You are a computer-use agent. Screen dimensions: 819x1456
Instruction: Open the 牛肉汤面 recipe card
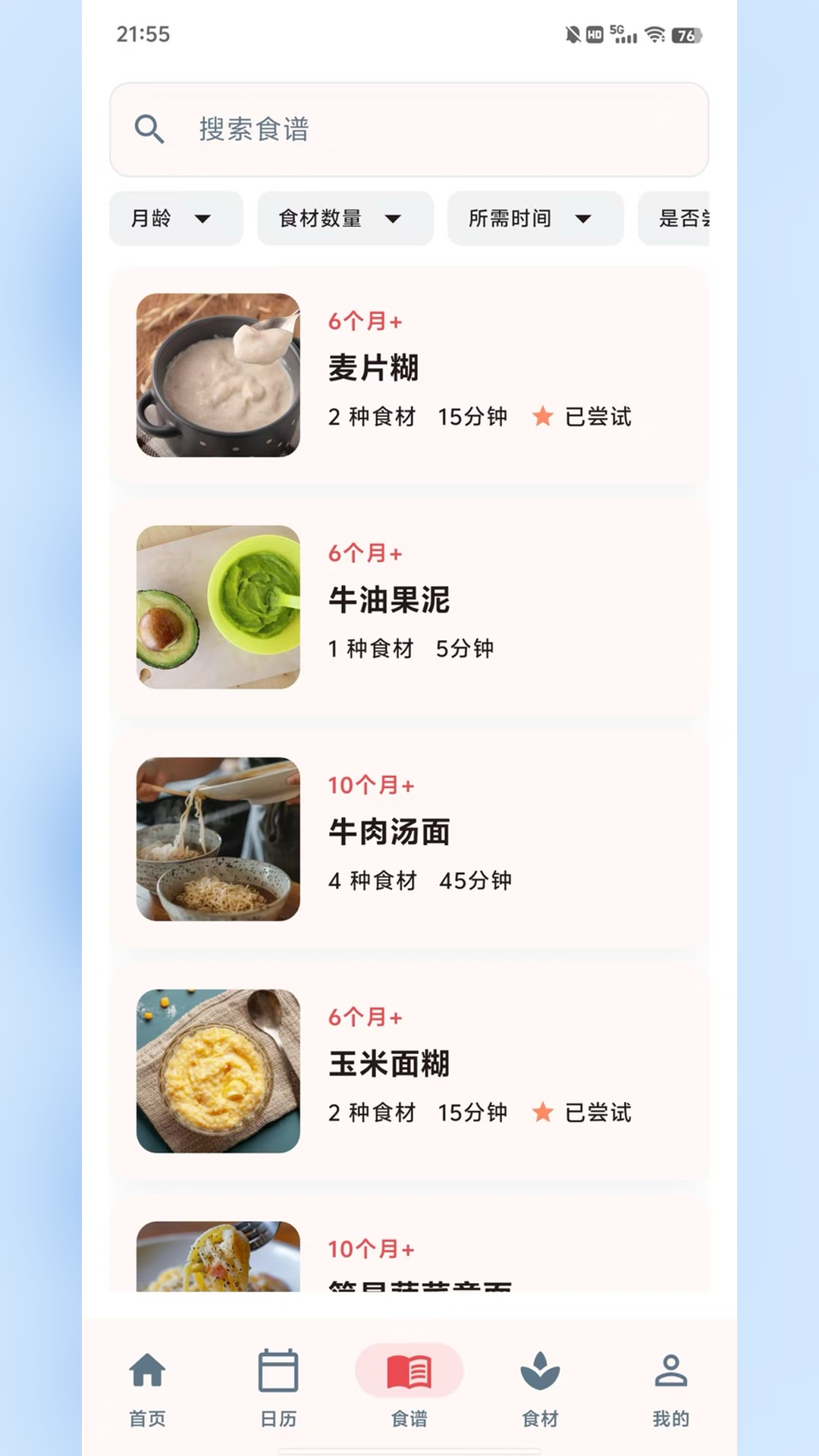[x=409, y=839]
